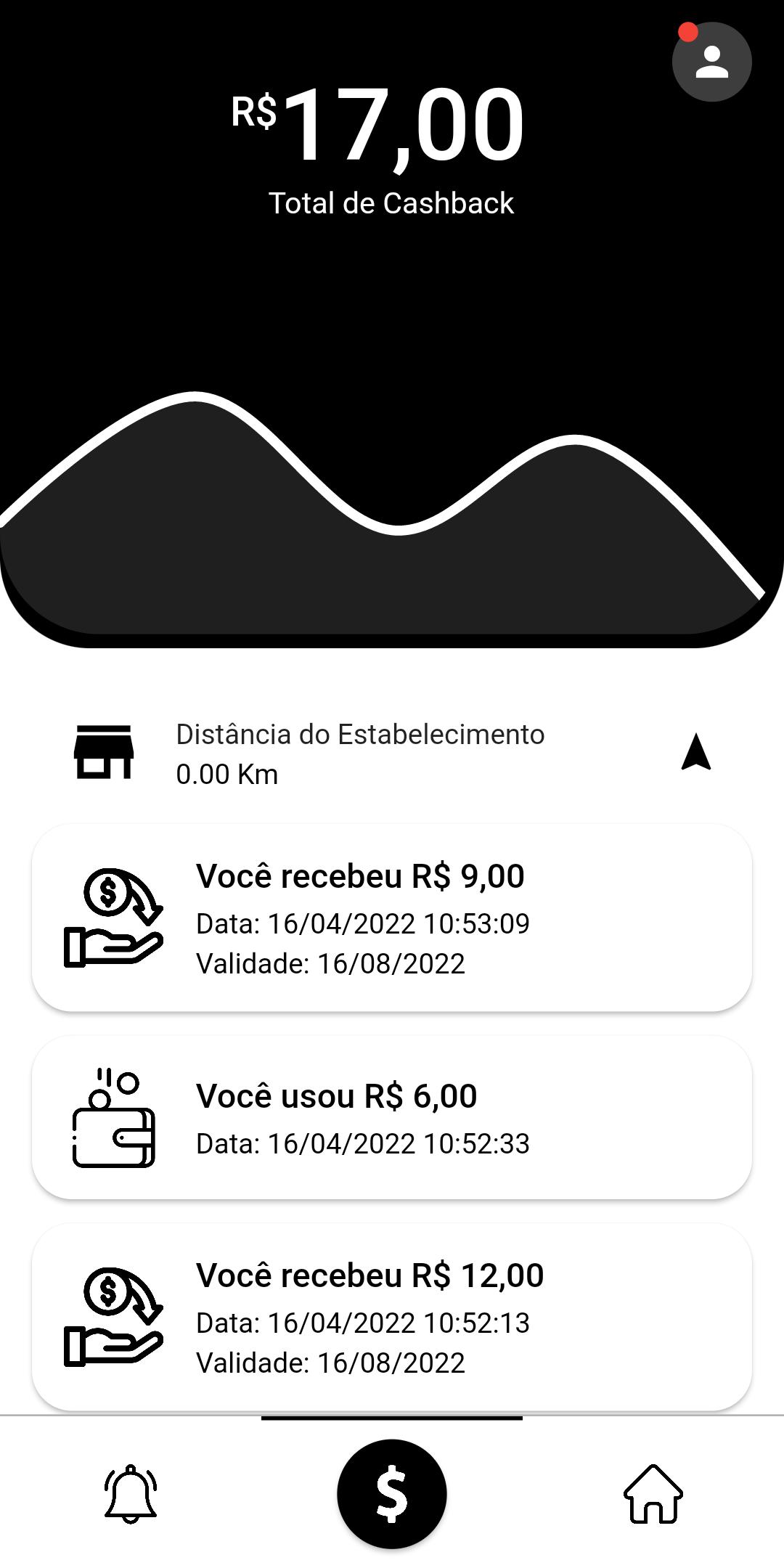Go to the home tab

click(653, 1494)
